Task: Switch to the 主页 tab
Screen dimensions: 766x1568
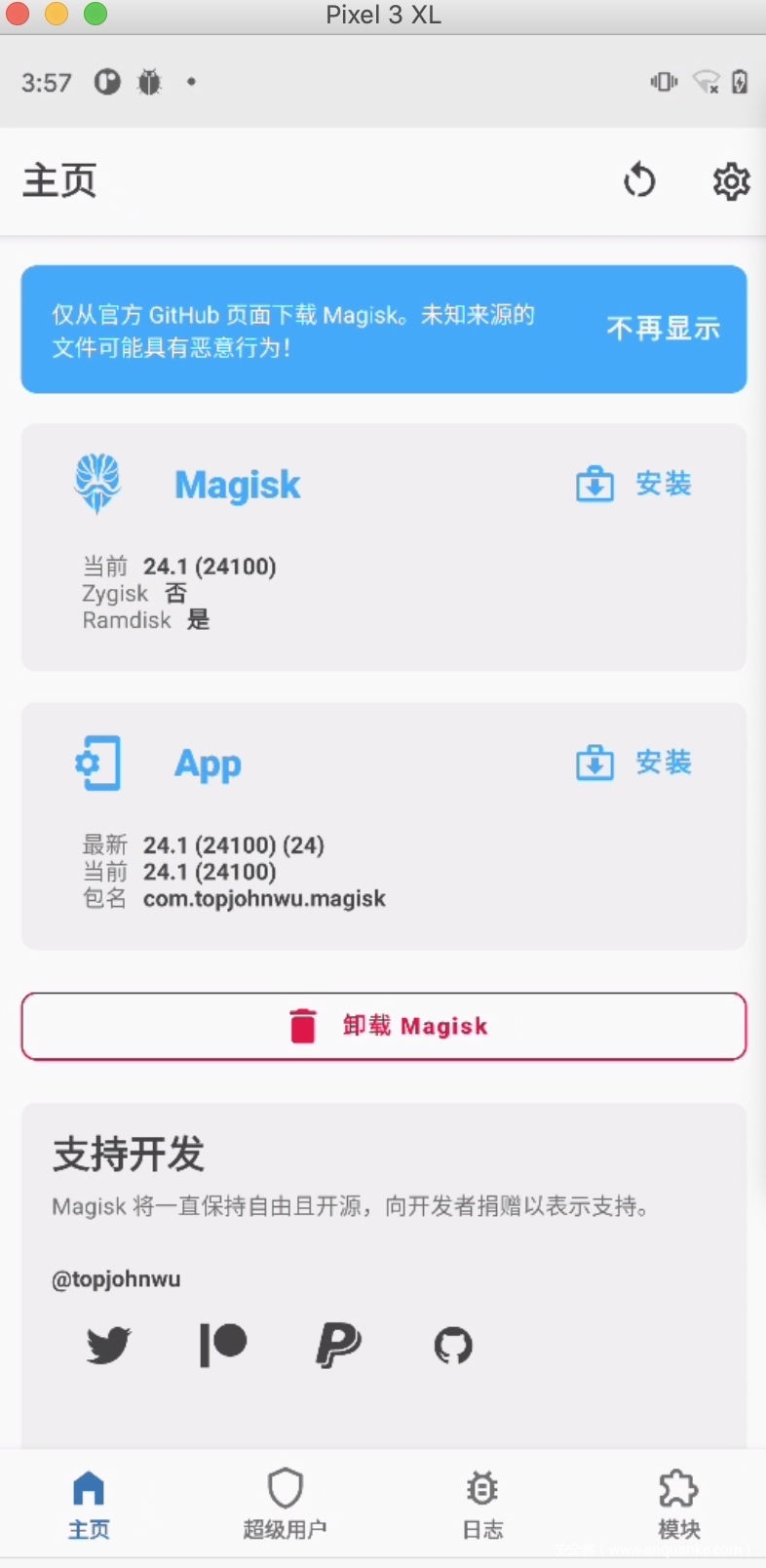Action: [x=89, y=1505]
